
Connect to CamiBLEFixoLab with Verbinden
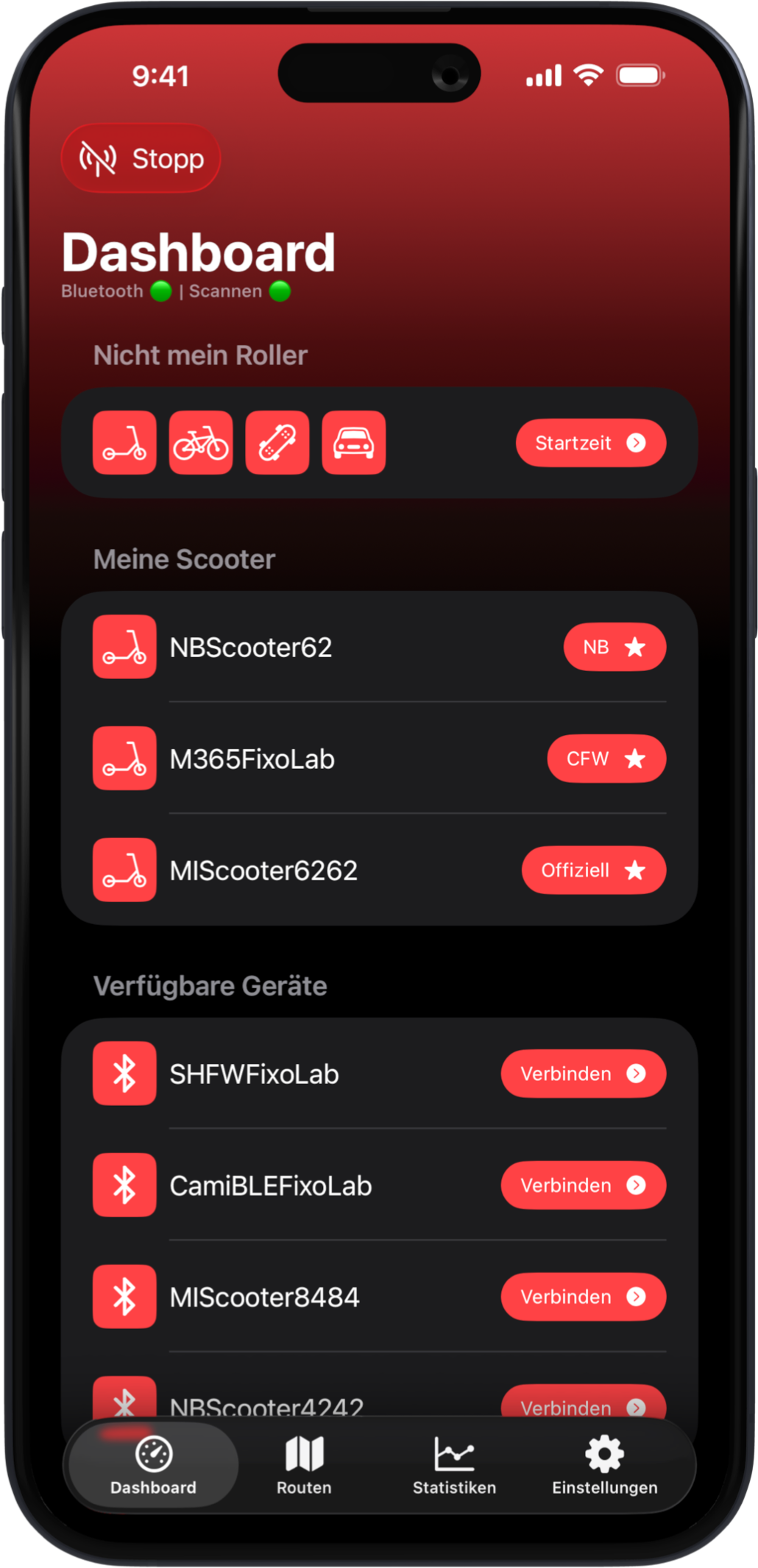pyautogui.click(x=583, y=1185)
